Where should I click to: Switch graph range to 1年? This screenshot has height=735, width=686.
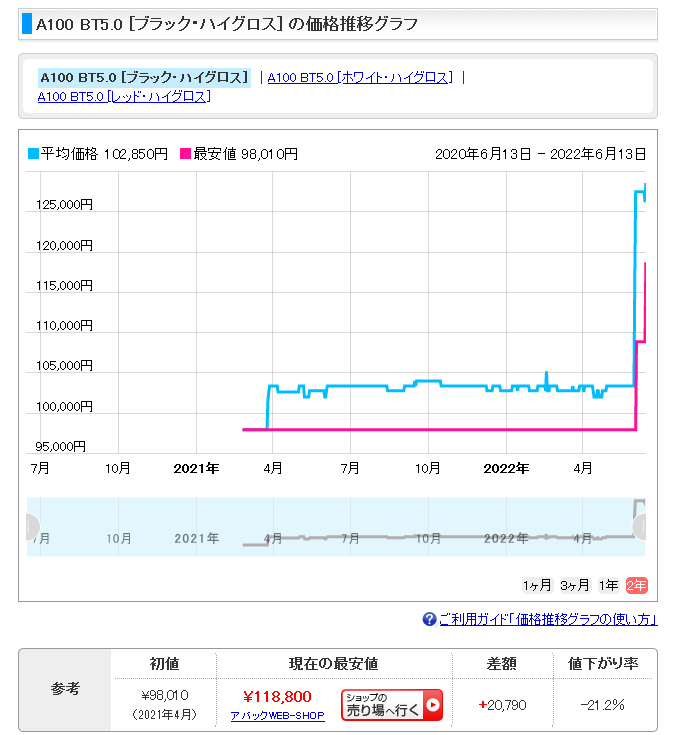[x=608, y=585]
